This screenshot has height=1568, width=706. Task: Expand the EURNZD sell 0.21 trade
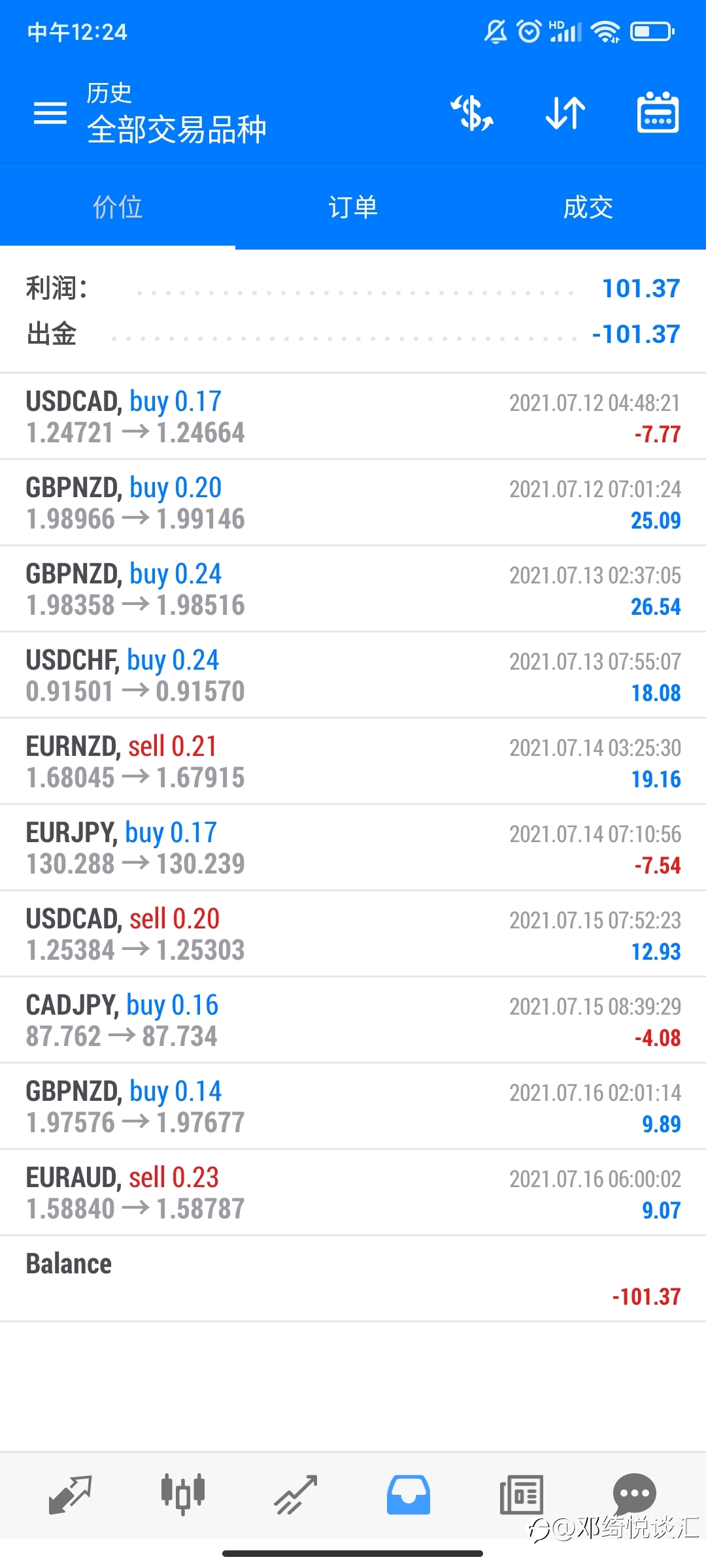tap(353, 762)
